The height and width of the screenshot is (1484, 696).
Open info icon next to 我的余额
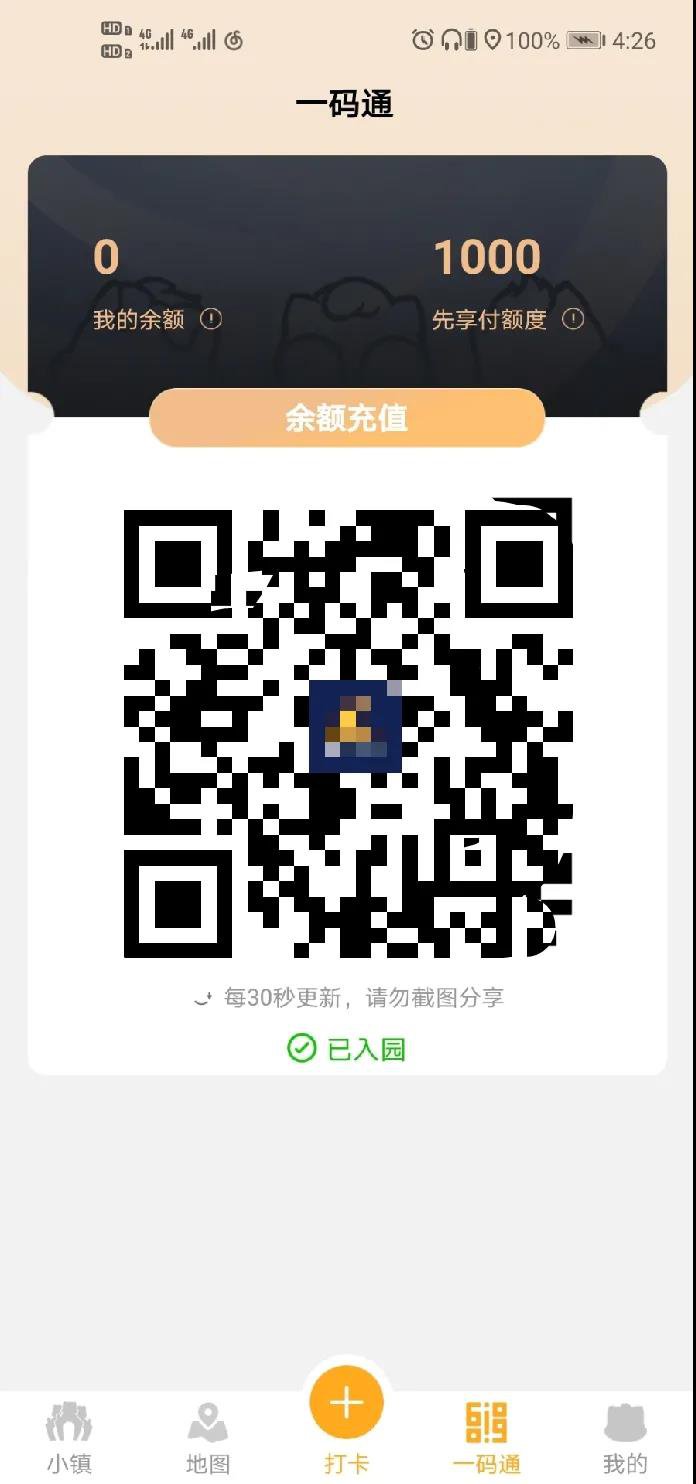click(211, 319)
